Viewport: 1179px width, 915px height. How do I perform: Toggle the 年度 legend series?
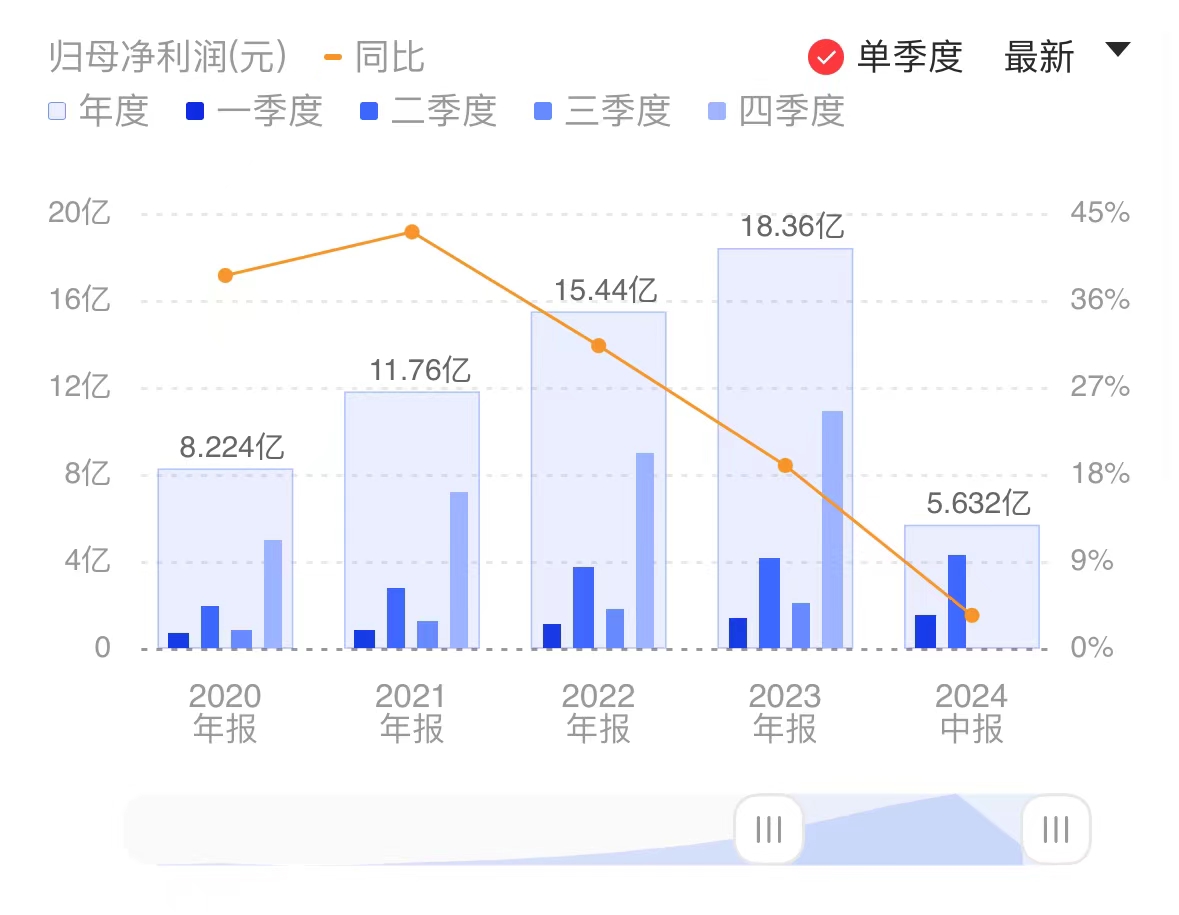pyautogui.click(x=98, y=111)
